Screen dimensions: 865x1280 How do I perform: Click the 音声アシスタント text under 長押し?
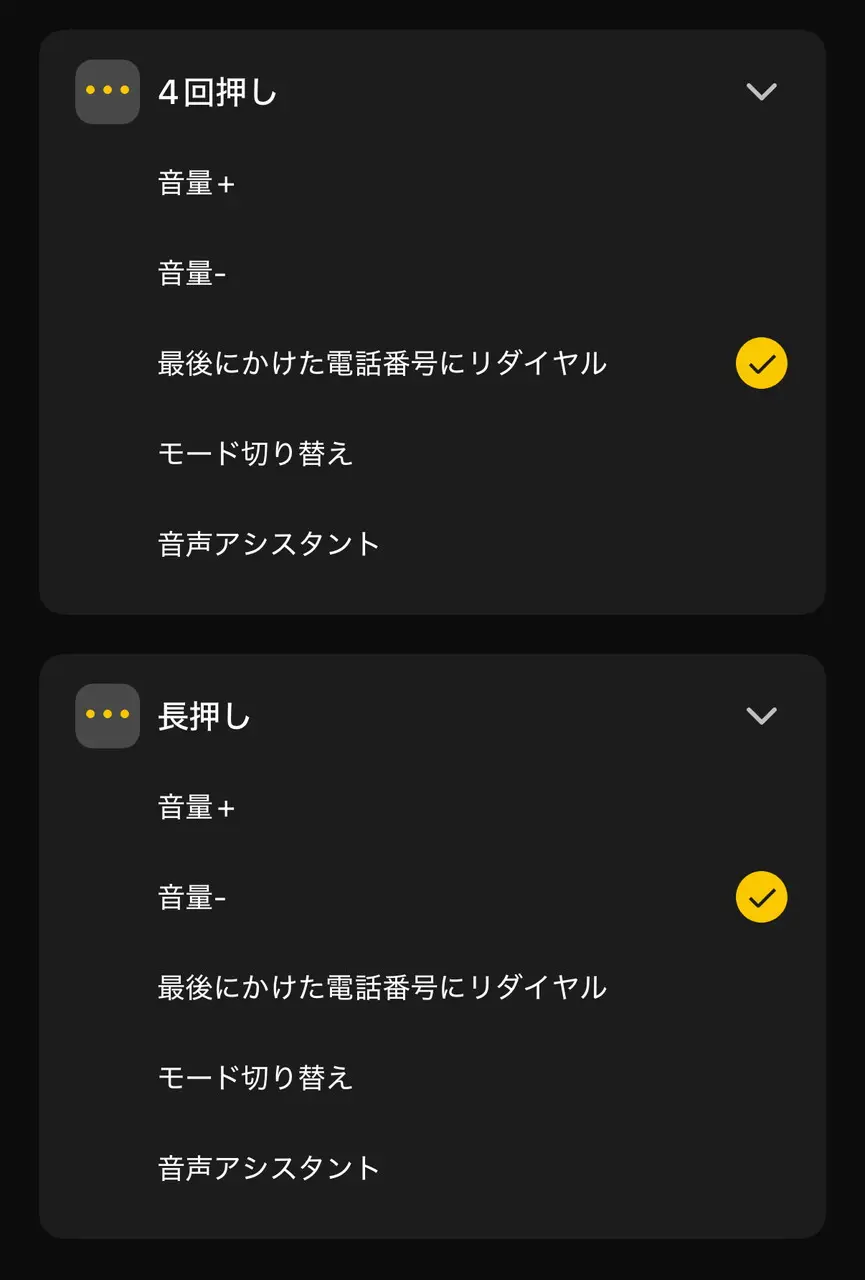[x=268, y=1167]
